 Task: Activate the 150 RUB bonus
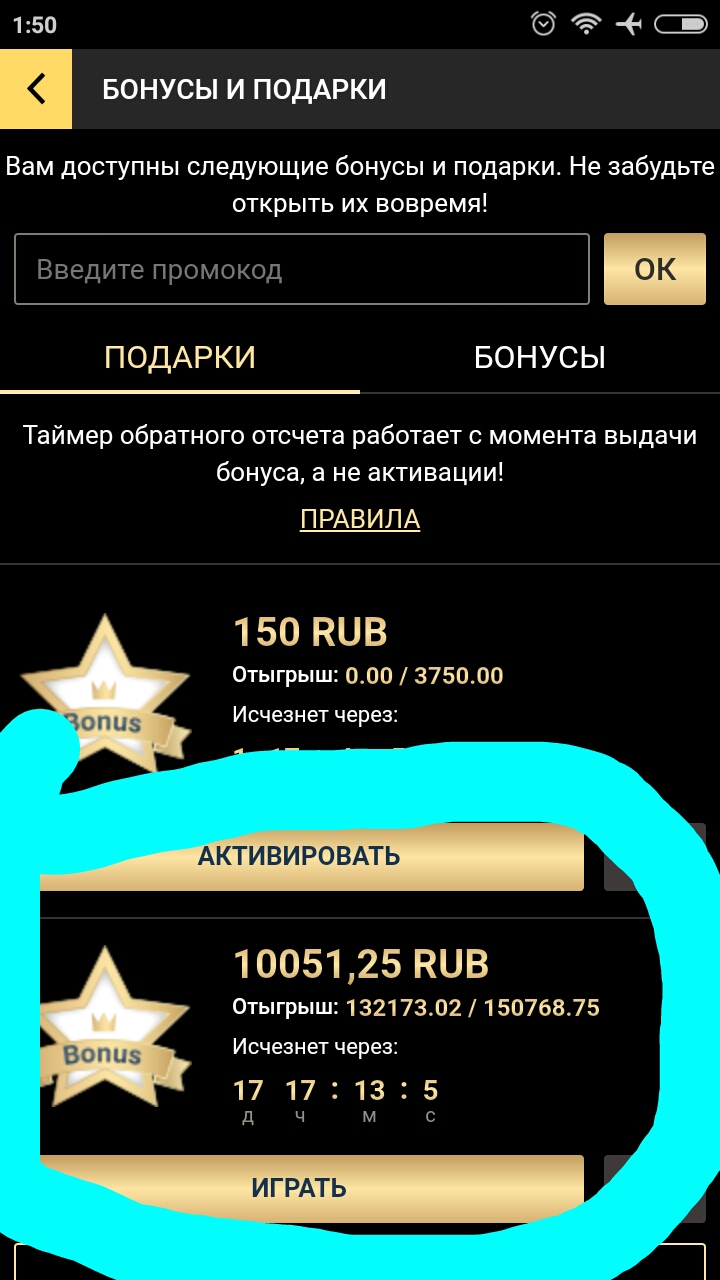[300, 856]
